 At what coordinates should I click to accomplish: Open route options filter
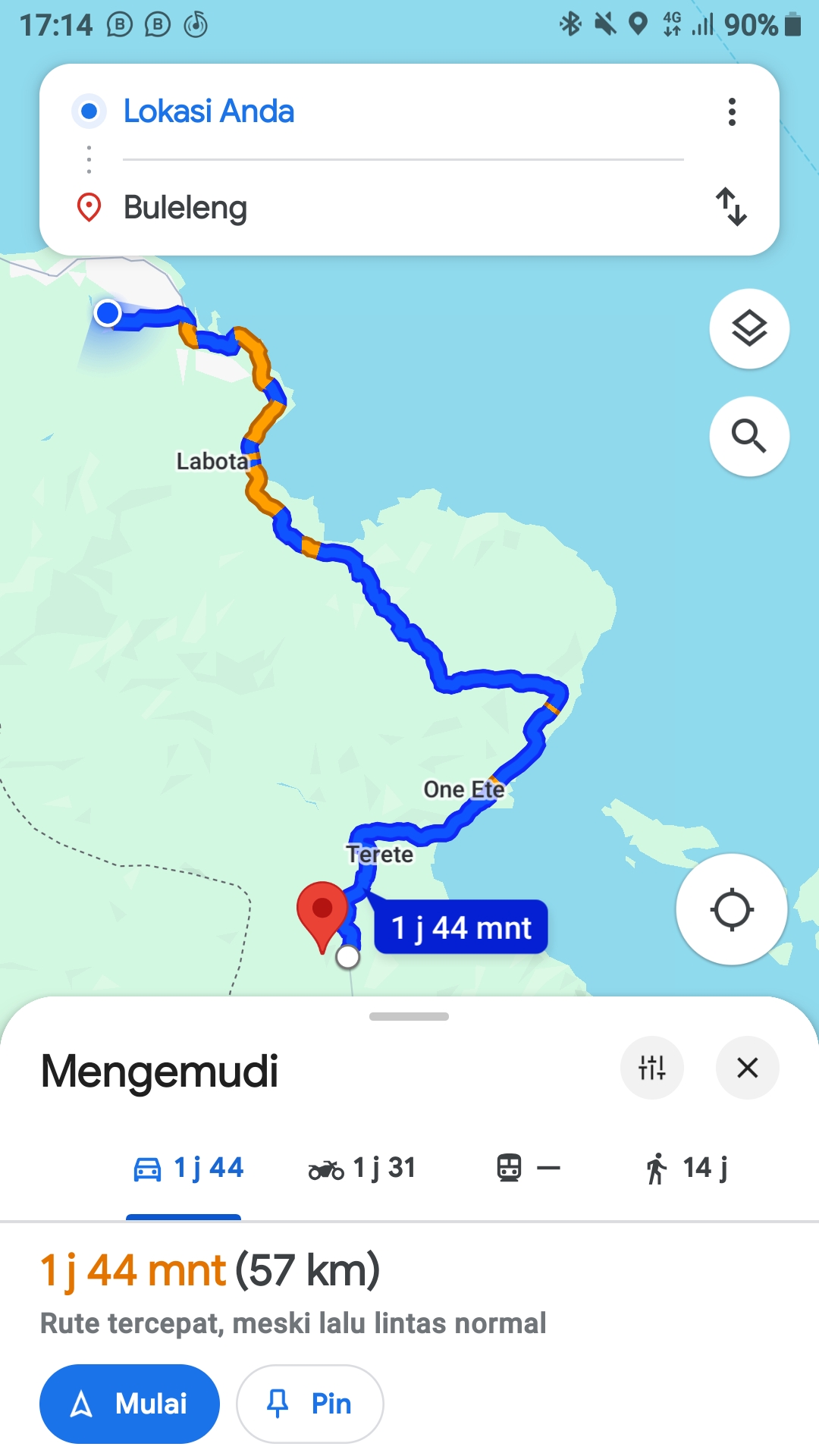point(652,1068)
